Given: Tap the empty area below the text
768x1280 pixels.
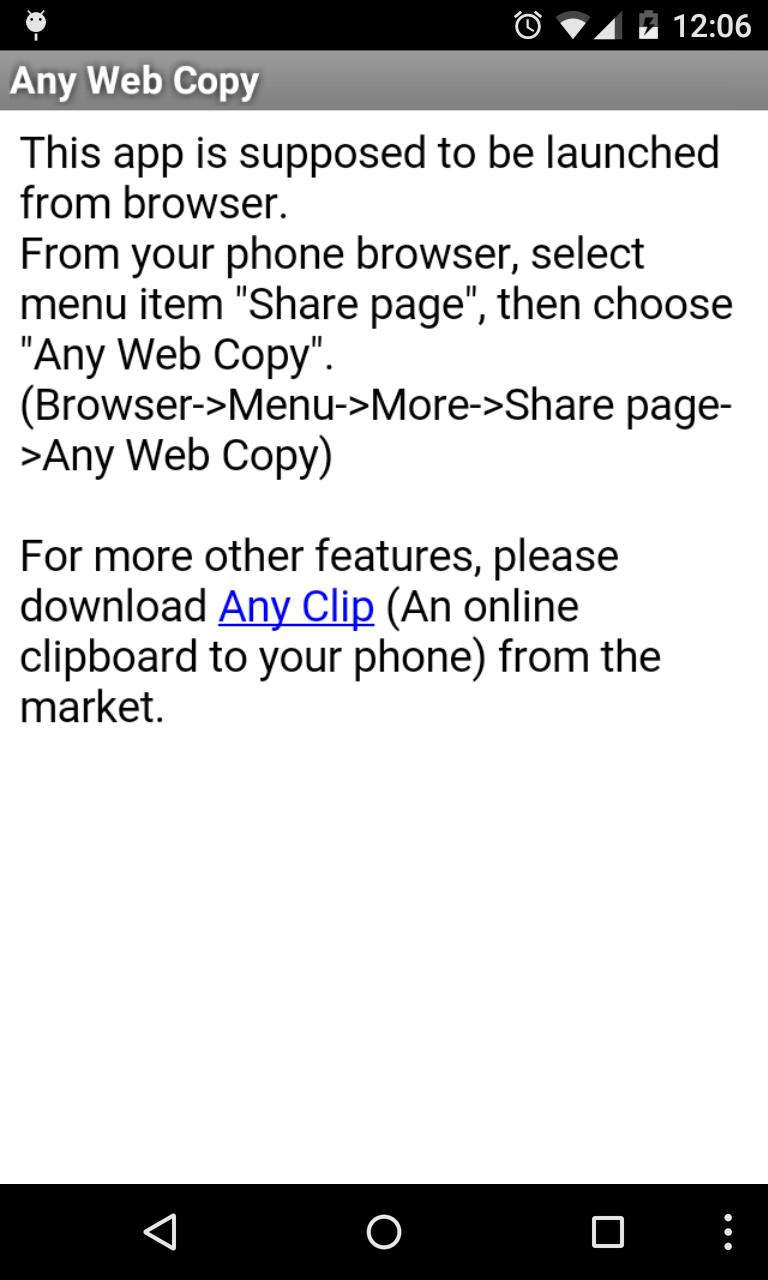Looking at the screenshot, I should click(384, 950).
